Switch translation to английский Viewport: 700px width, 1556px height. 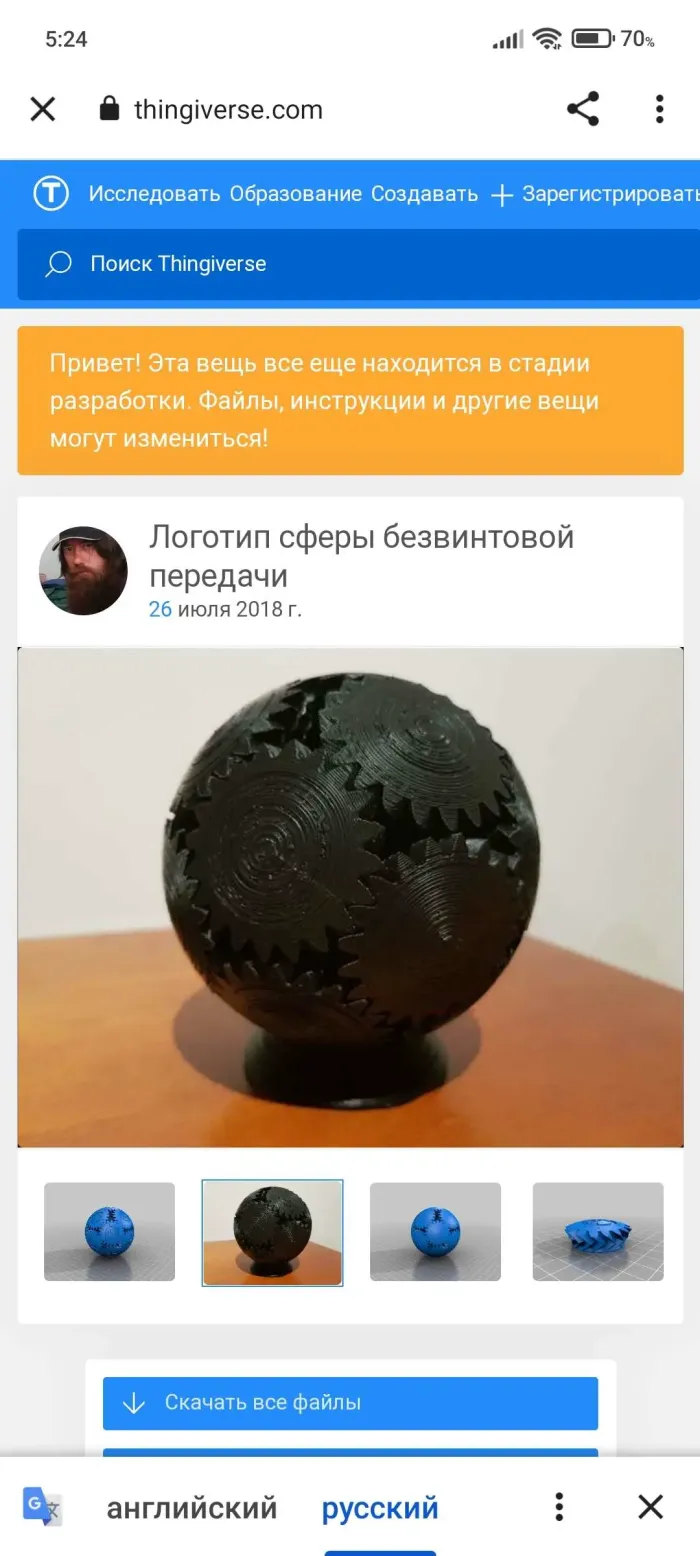[x=191, y=1507]
